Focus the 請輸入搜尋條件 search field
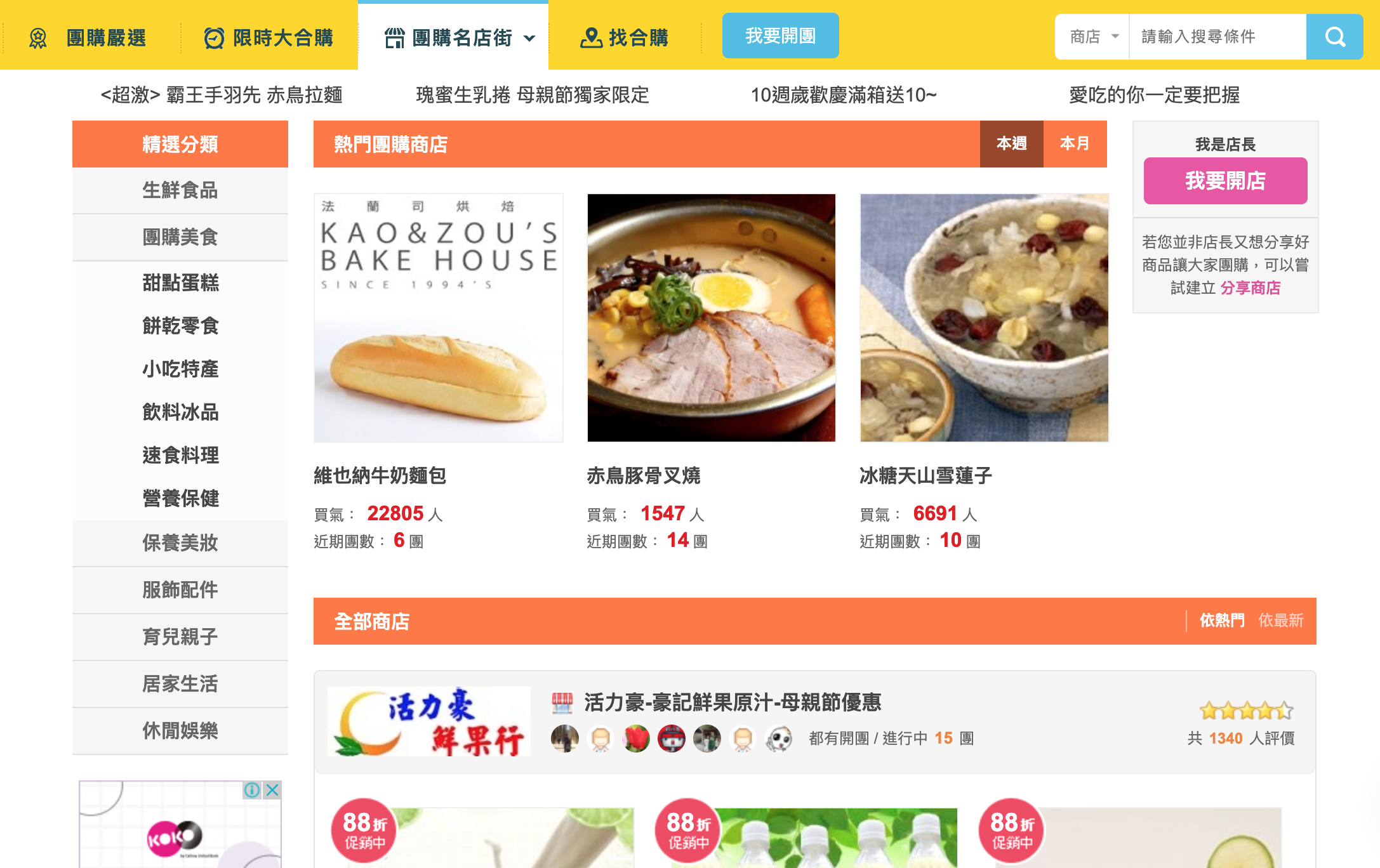The height and width of the screenshot is (868, 1380). click(x=1216, y=37)
